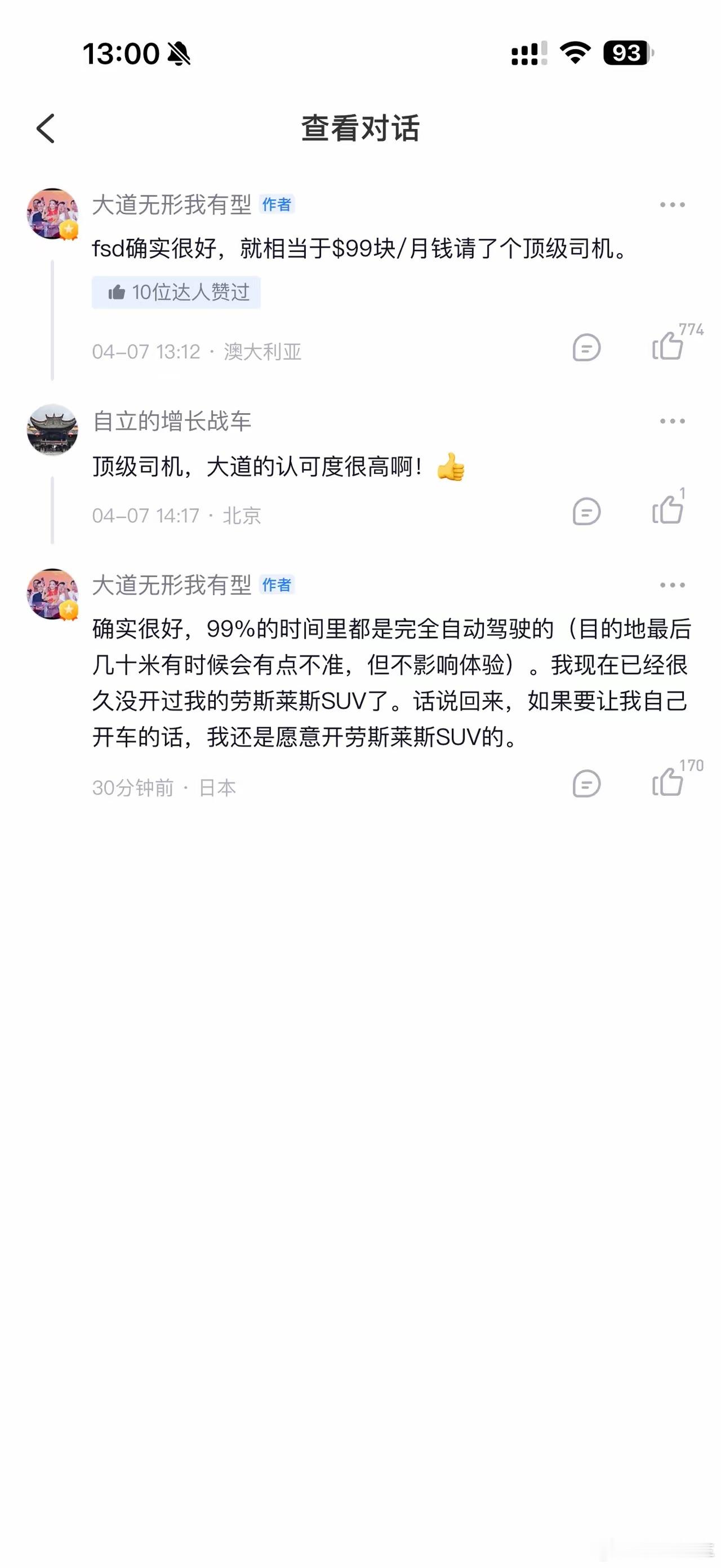Click the back arrow to exit conversation view
Screen dimensions: 721x1568
[46, 129]
